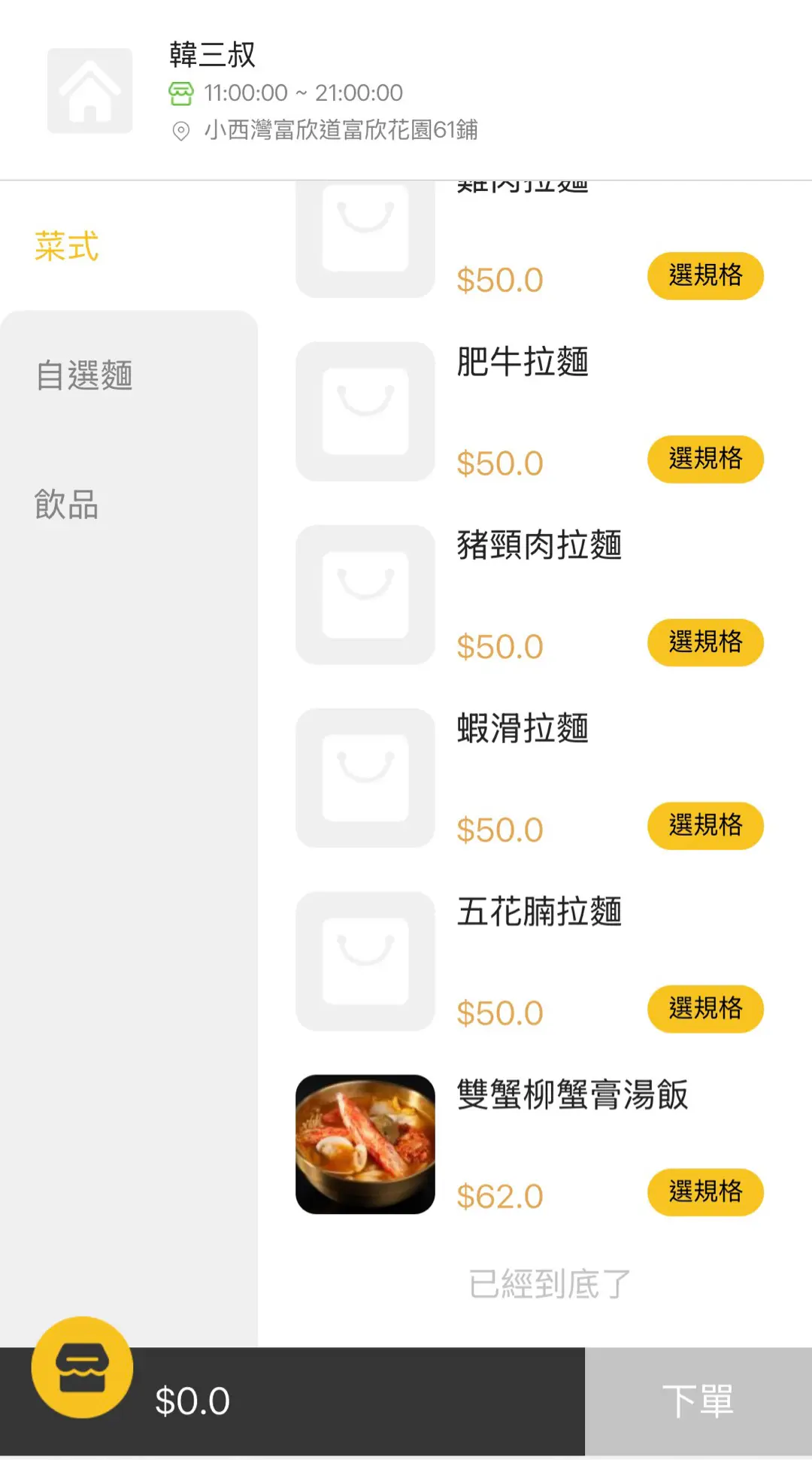Switch to the 飲品 category

pyautogui.click(x=67, y=505)
